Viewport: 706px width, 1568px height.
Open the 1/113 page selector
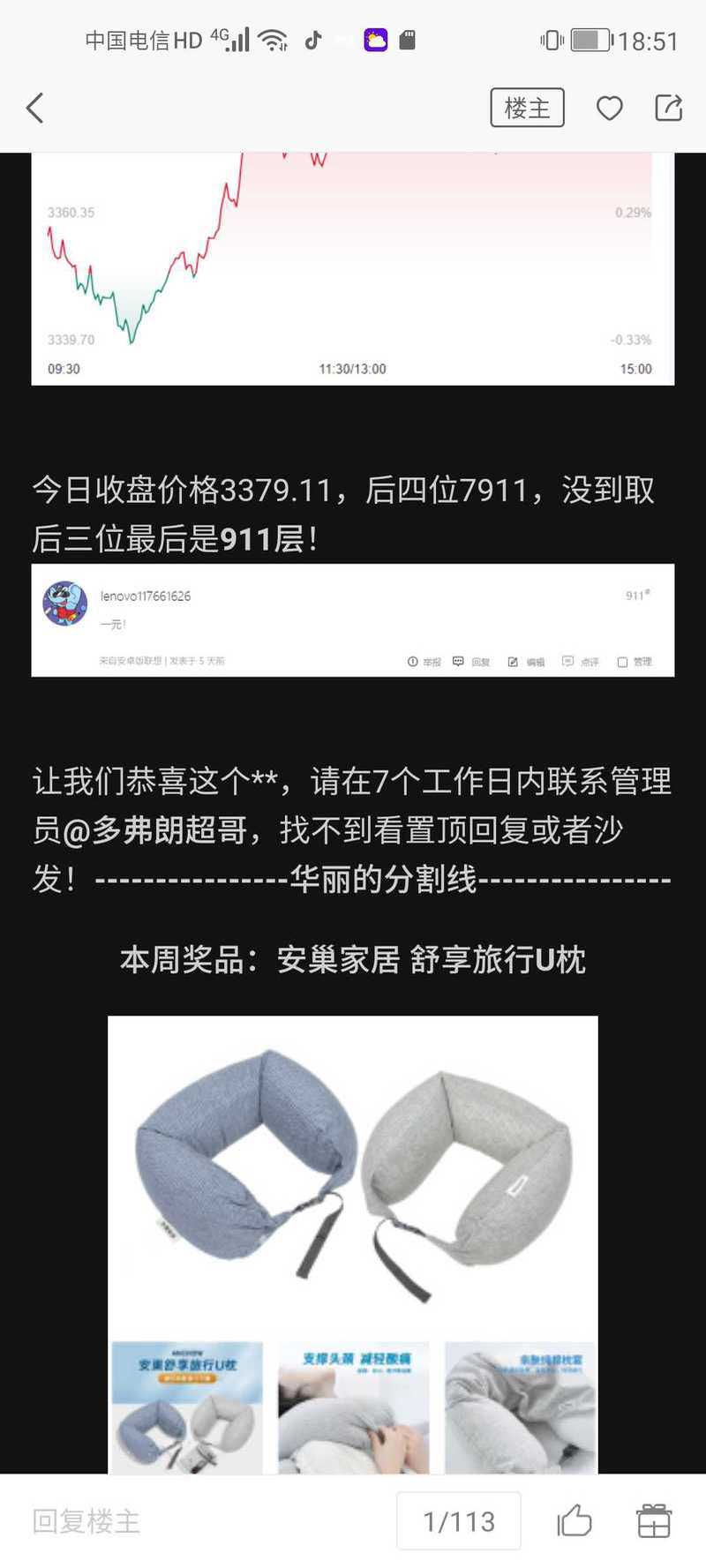tap(459, 1521)
